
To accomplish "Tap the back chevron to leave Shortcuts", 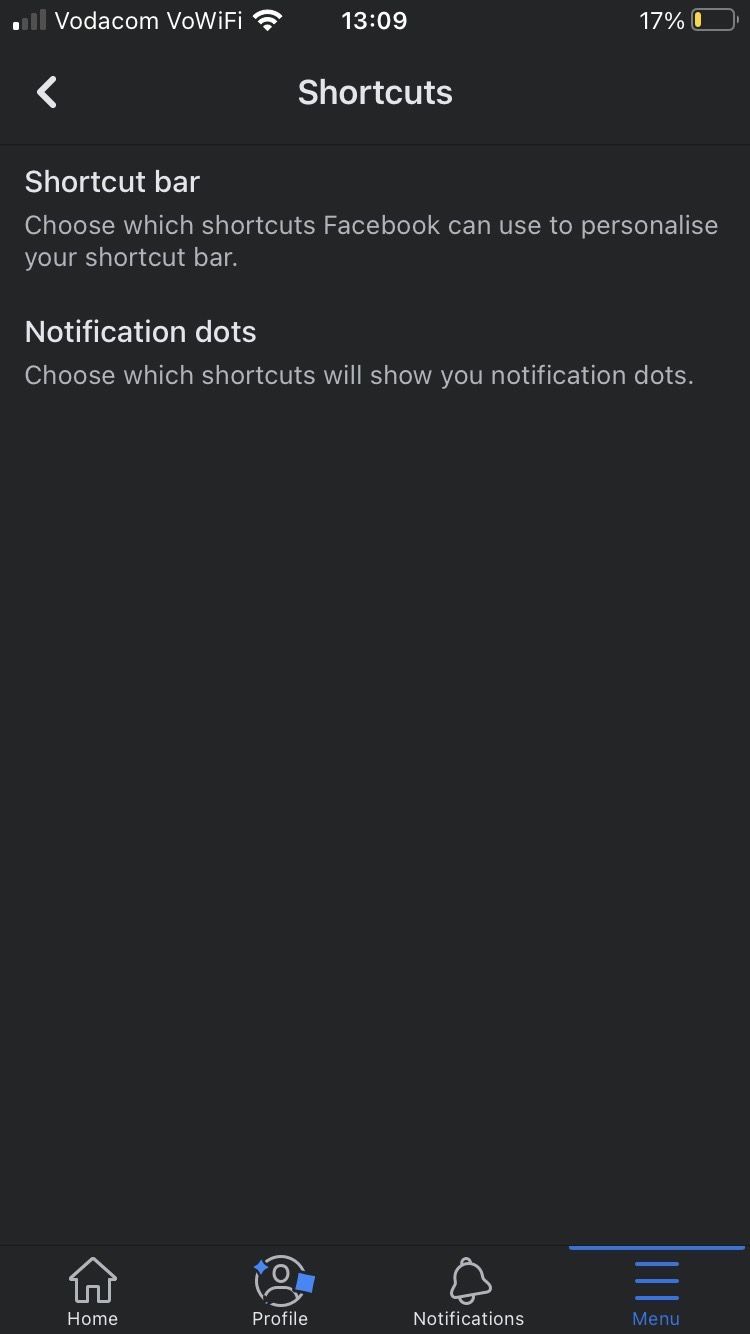I will click(x=46, y=91).
